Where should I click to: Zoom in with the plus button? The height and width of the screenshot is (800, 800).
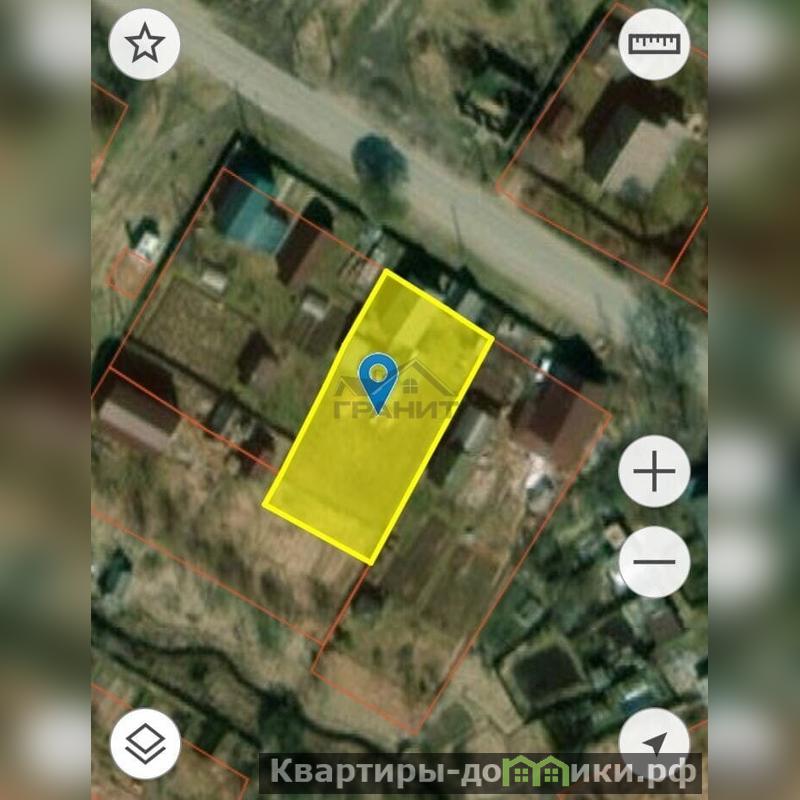[x=654, y=472]
